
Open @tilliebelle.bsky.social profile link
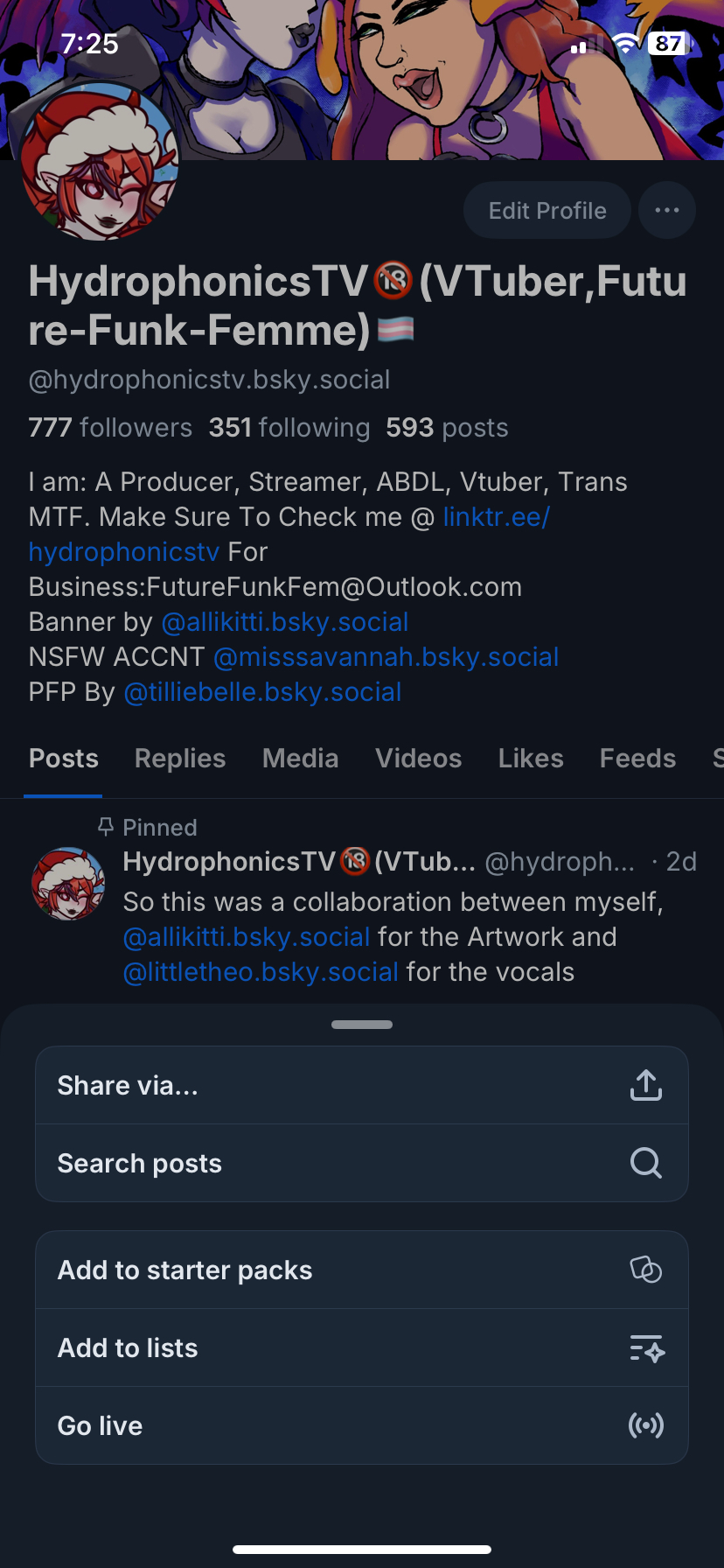262,692
